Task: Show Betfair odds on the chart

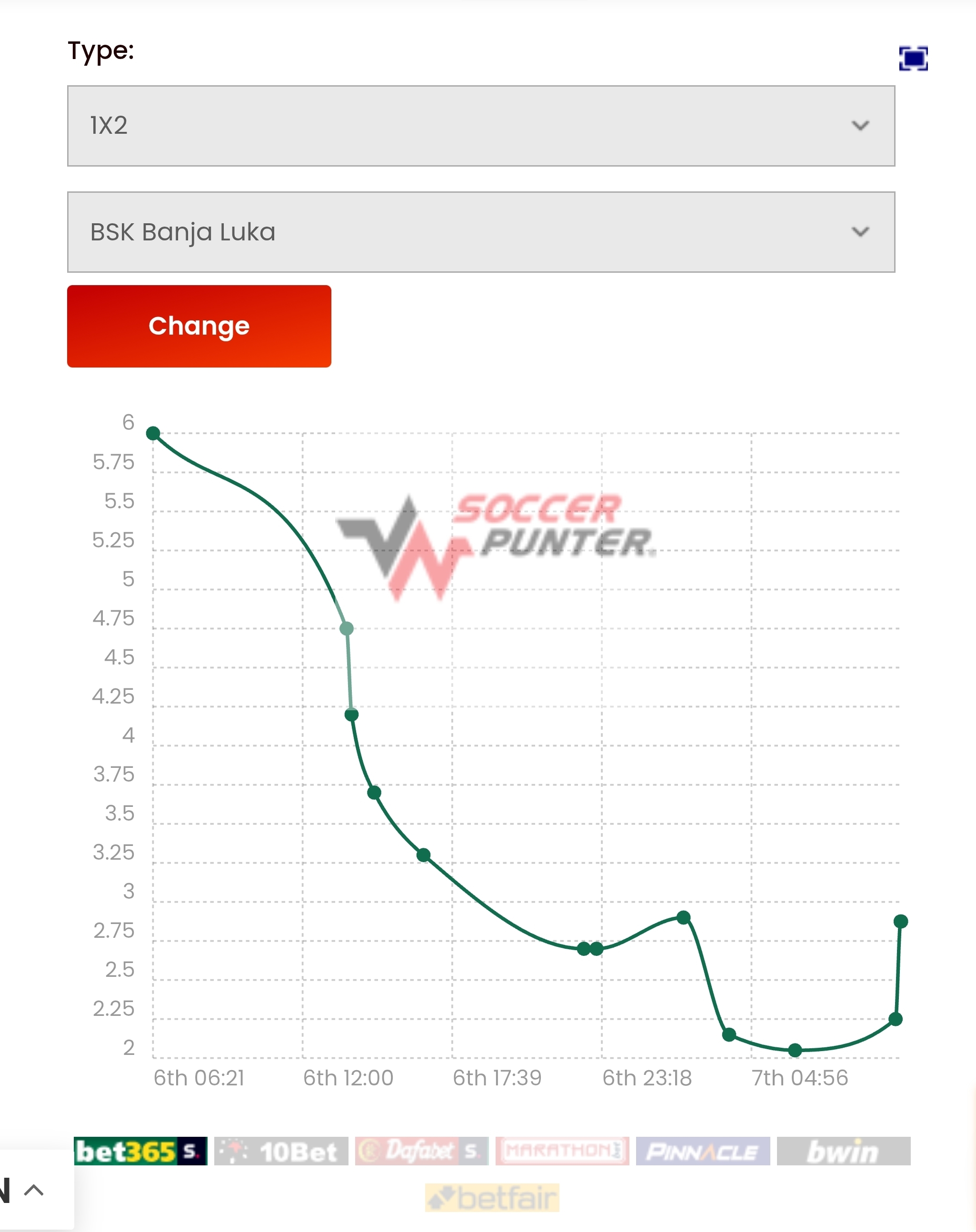Action: pos(492,1198)
